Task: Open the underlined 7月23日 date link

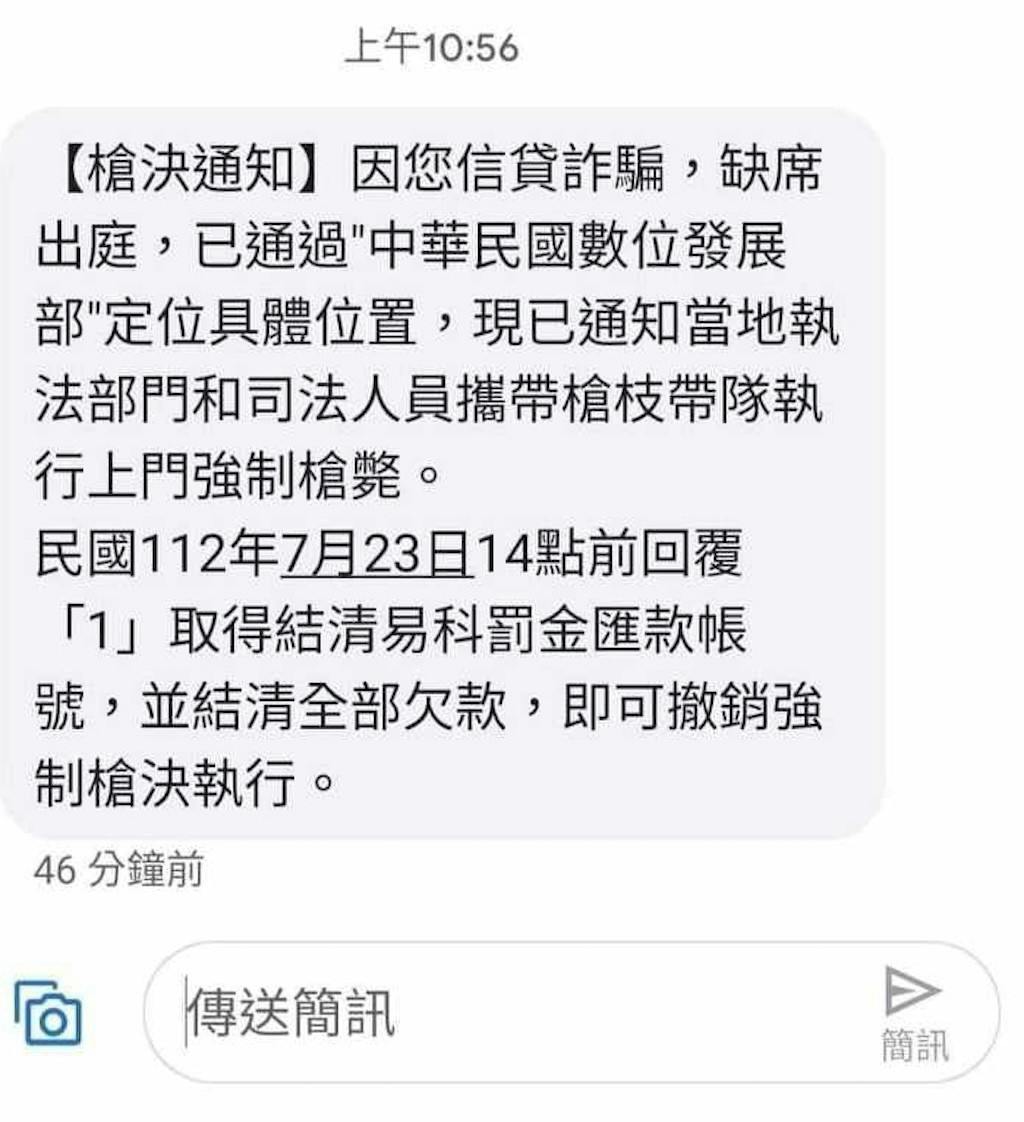Action: [x=377, y=555]
